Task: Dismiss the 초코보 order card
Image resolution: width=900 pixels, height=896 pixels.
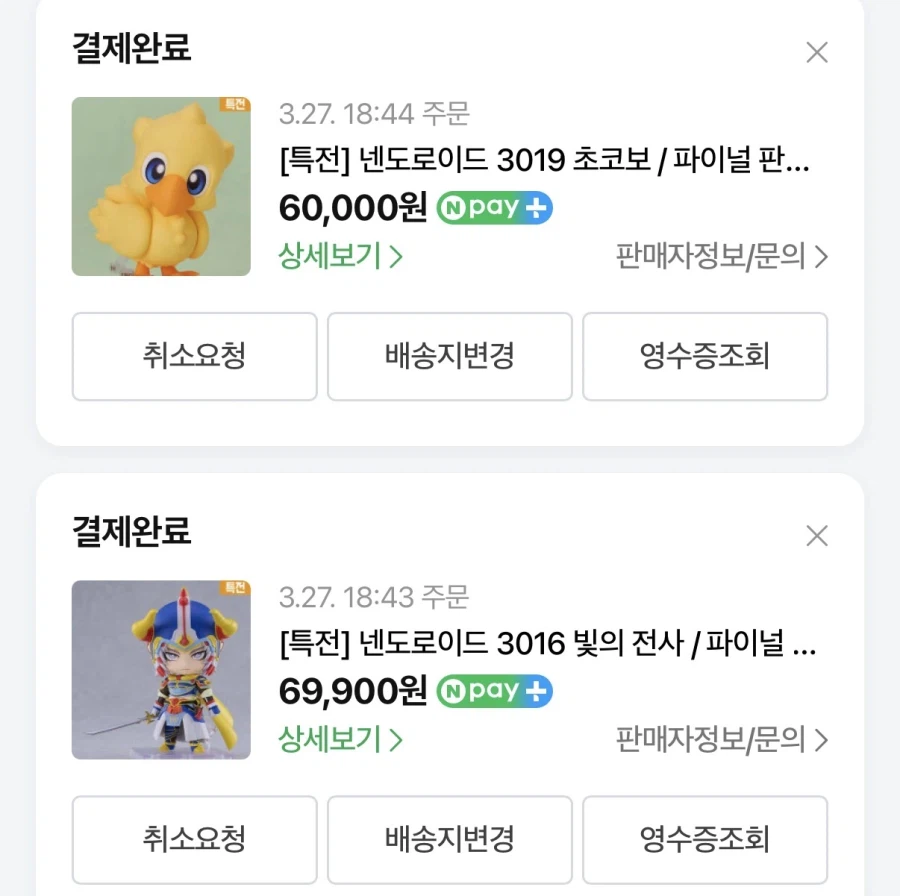Action: tap(817, 53)
